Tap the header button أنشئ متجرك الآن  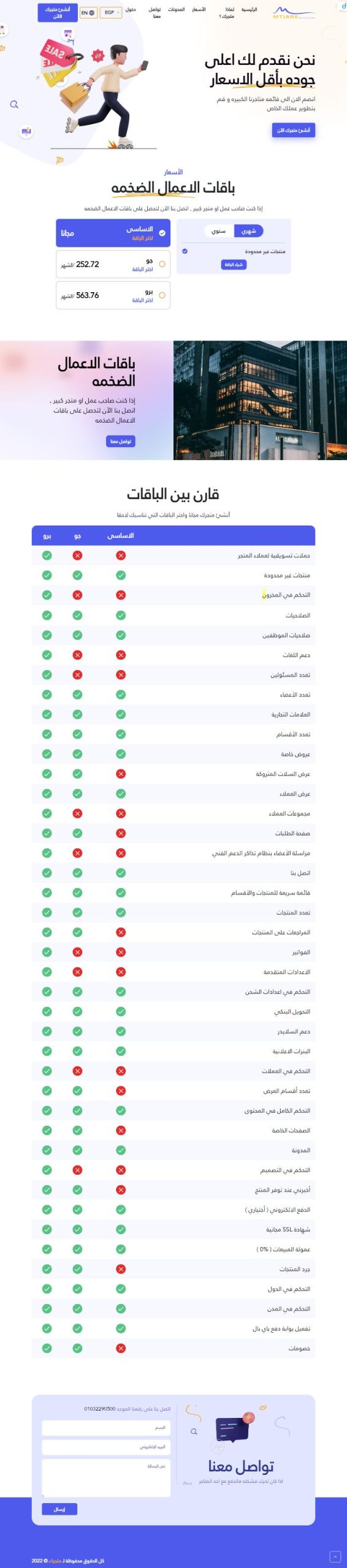[x=57, y=12]
